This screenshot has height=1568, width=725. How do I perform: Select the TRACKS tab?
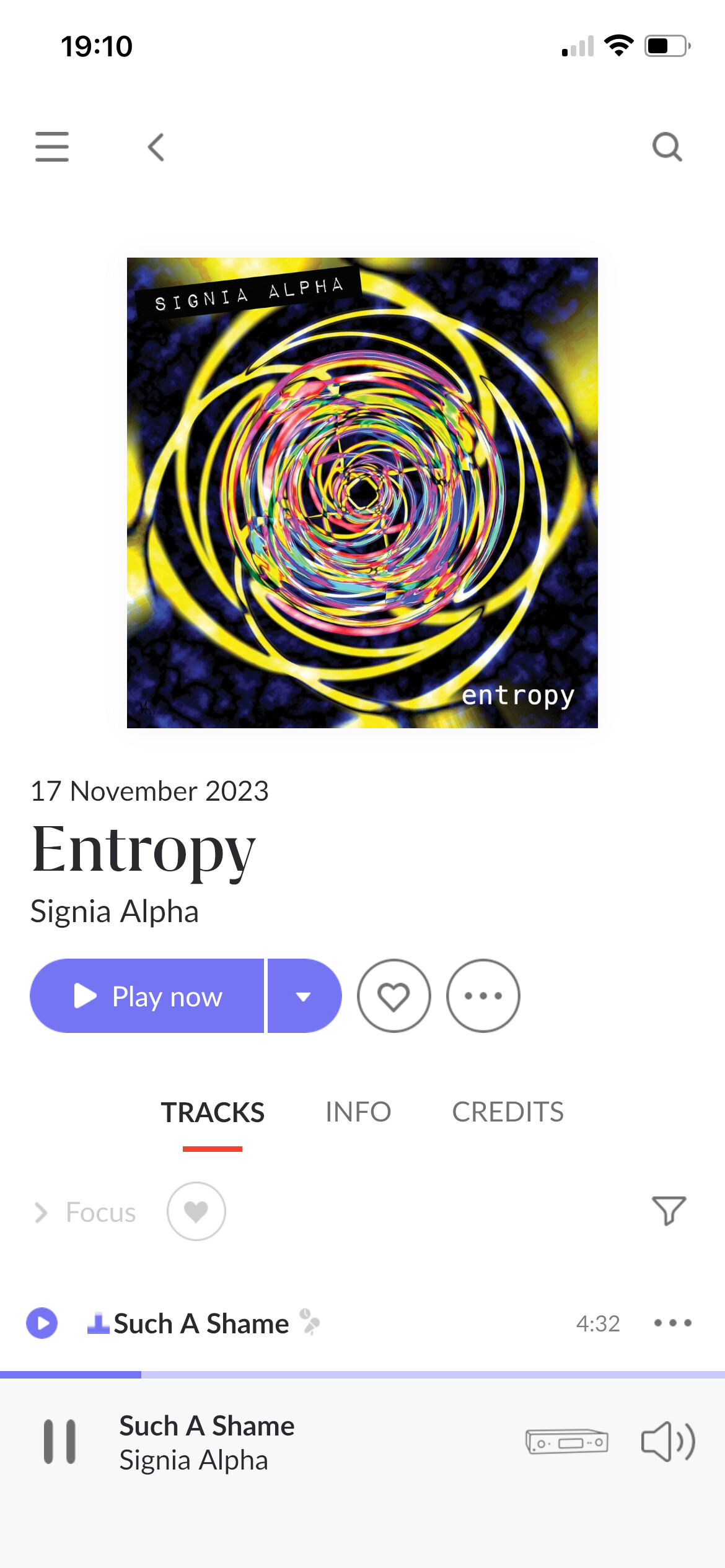(x=213, y=1112)
